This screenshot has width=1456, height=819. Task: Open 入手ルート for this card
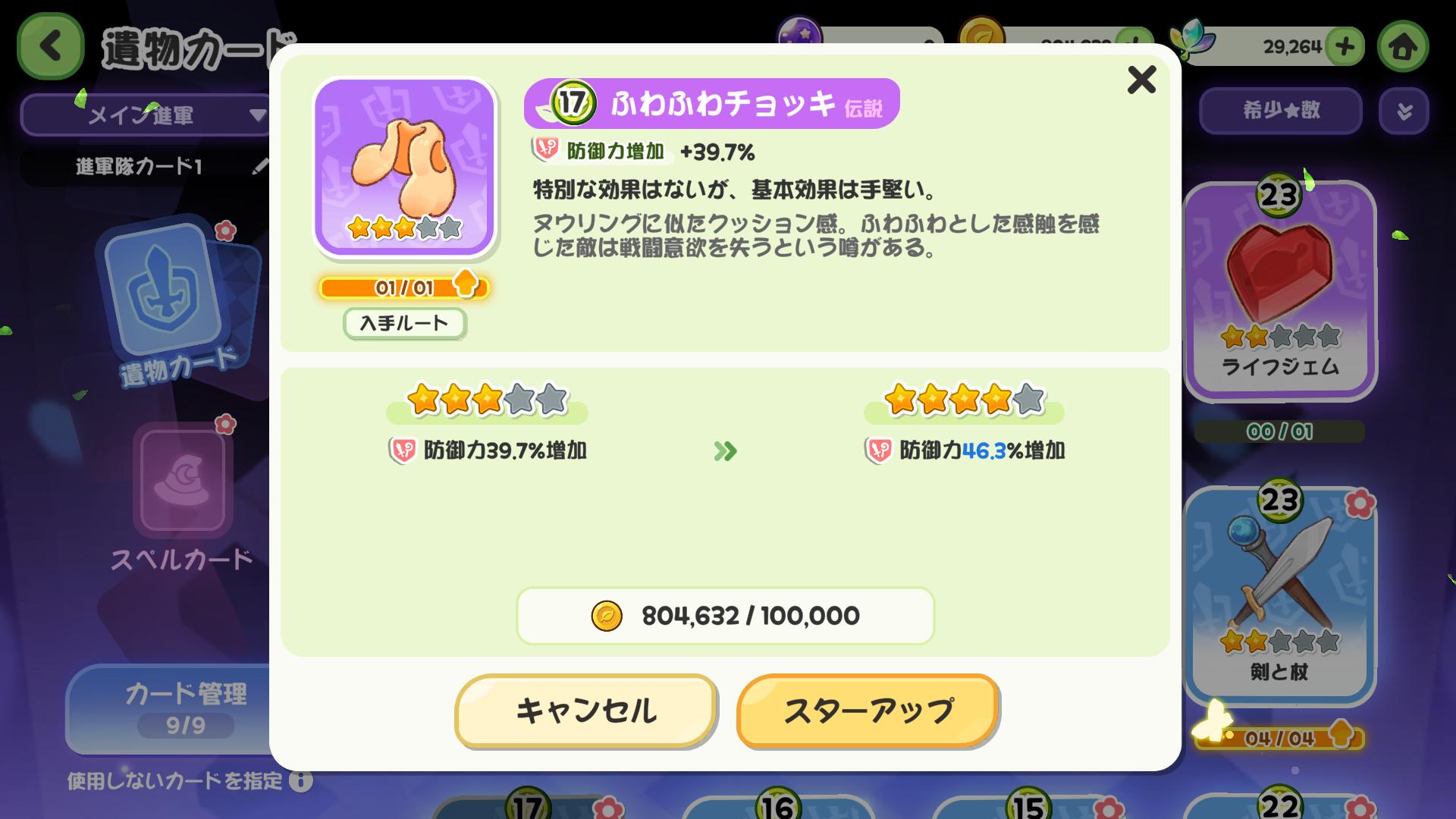point(404,323)
